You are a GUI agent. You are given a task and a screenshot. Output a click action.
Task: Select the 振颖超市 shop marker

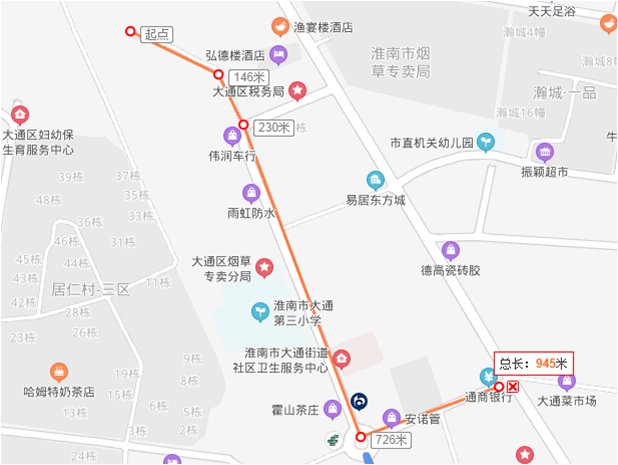[x=545, y=153]
